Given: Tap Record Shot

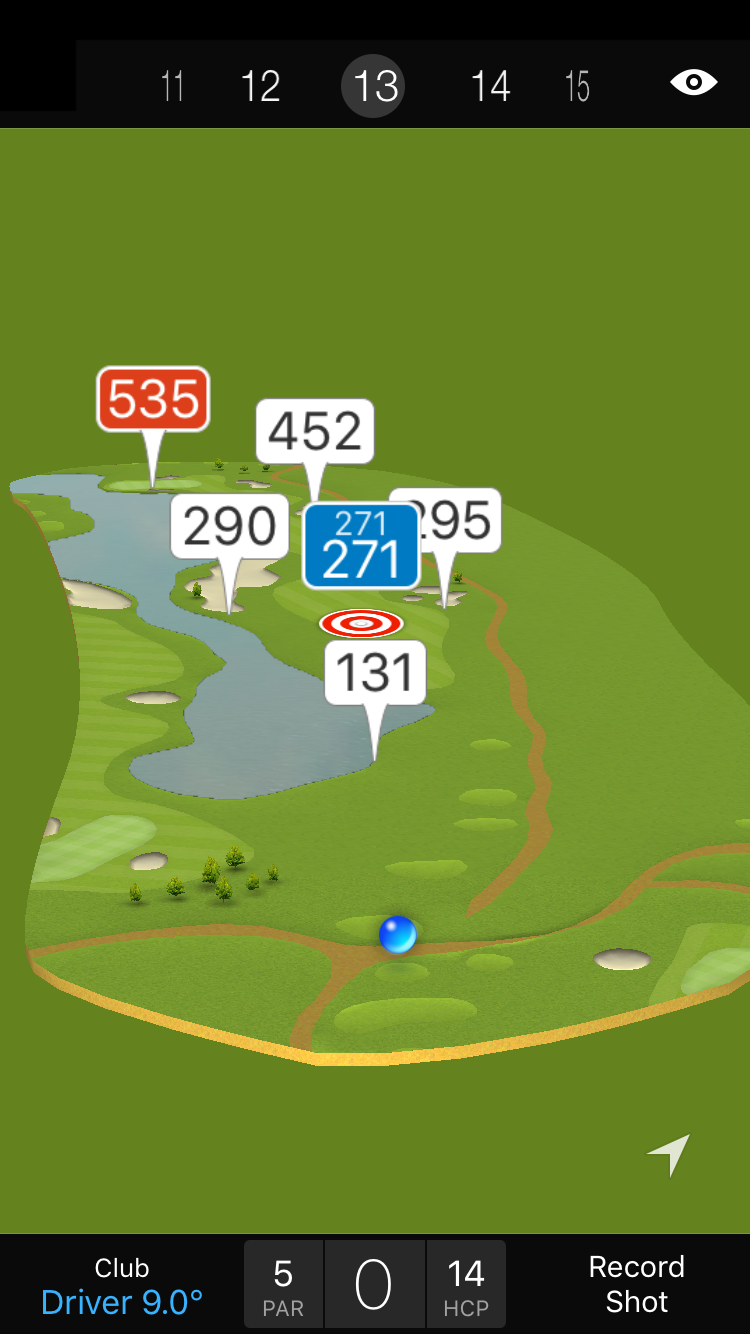Looking at the screenshot, I should [x=636, y=1284].
